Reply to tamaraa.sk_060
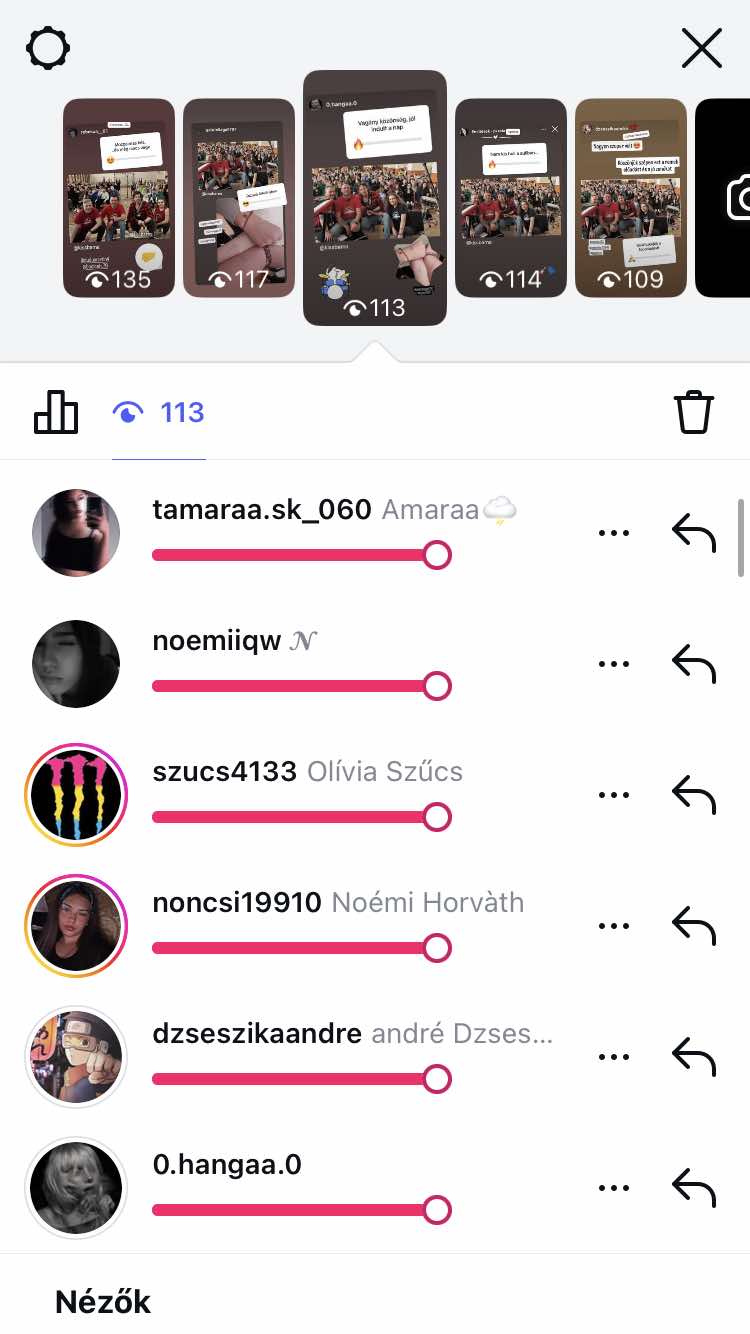The image size is (750, 1334). point(693,533)
